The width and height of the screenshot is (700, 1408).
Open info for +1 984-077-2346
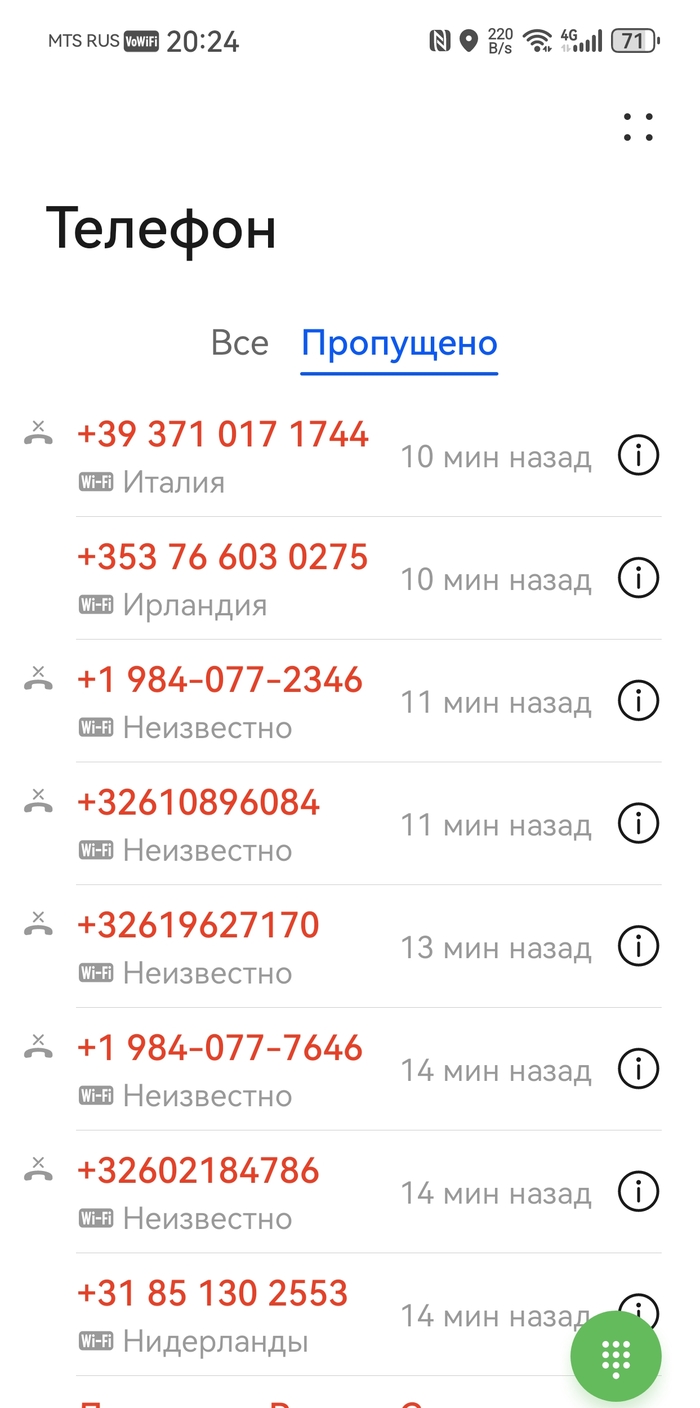coord(638,701)
